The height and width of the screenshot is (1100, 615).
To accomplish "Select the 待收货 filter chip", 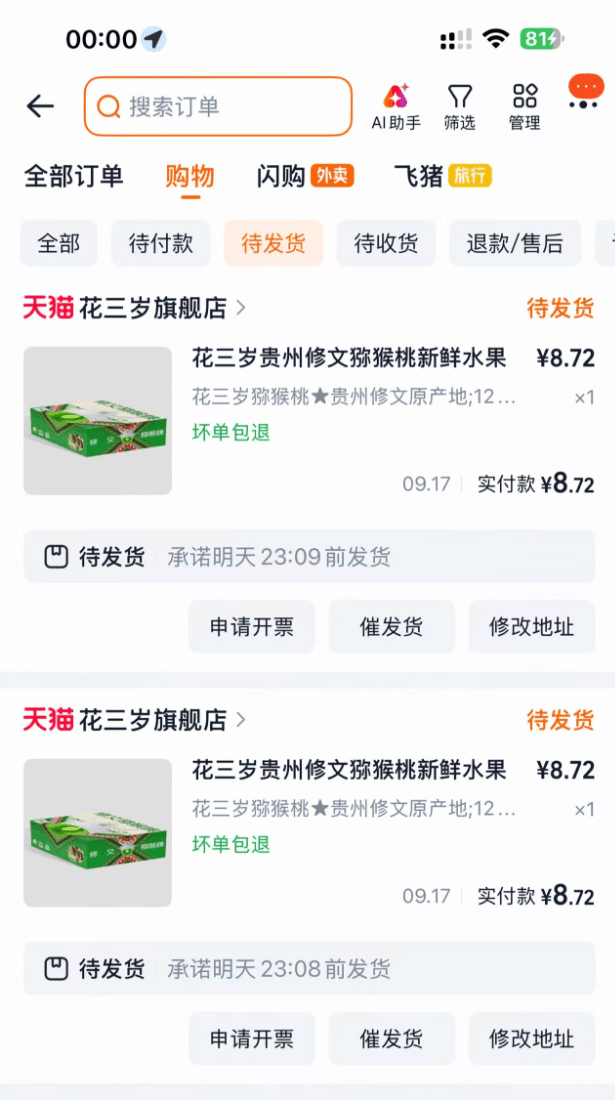I will click(386, 243).
